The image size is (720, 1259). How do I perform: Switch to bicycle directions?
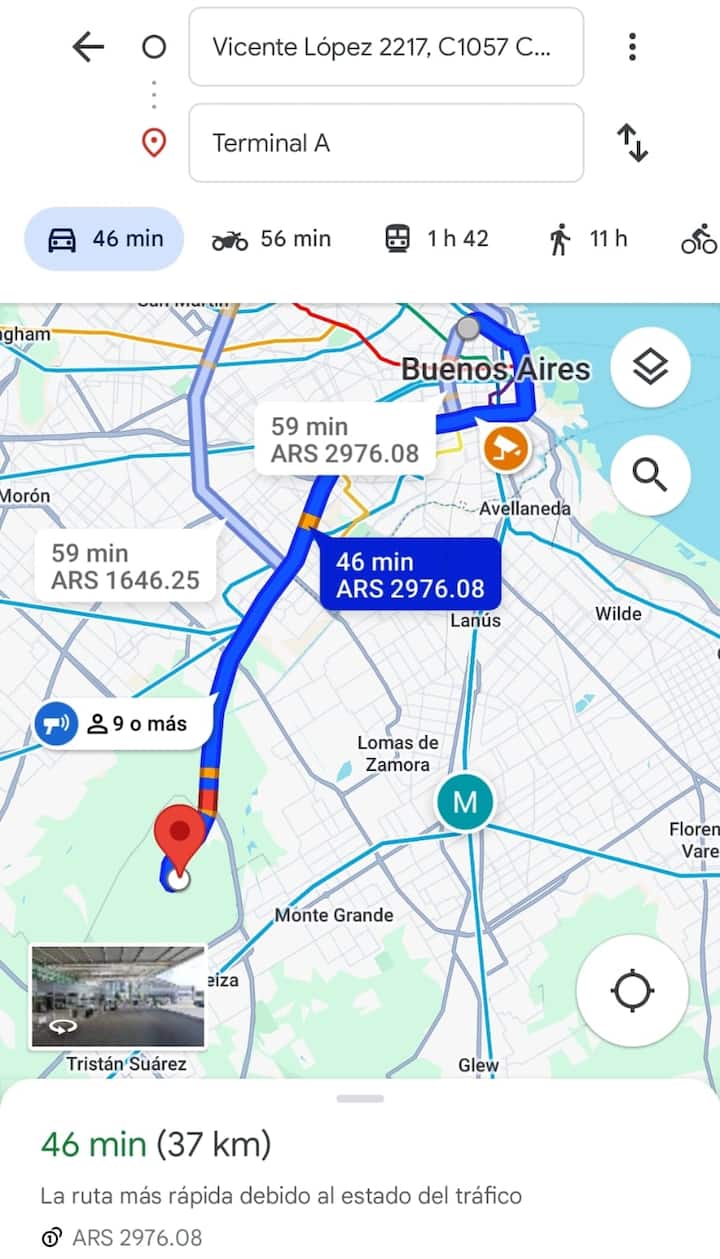coord(699,239)
